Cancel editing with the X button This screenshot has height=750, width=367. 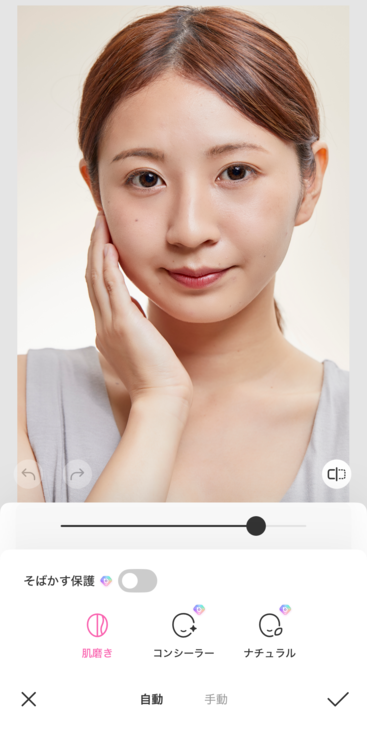[x=29, y=699]
